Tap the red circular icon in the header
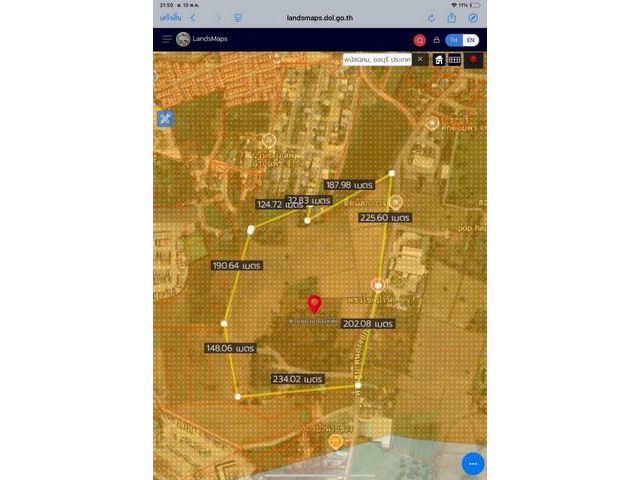Screen dimensions: 640x480 (x=419, y=40)
